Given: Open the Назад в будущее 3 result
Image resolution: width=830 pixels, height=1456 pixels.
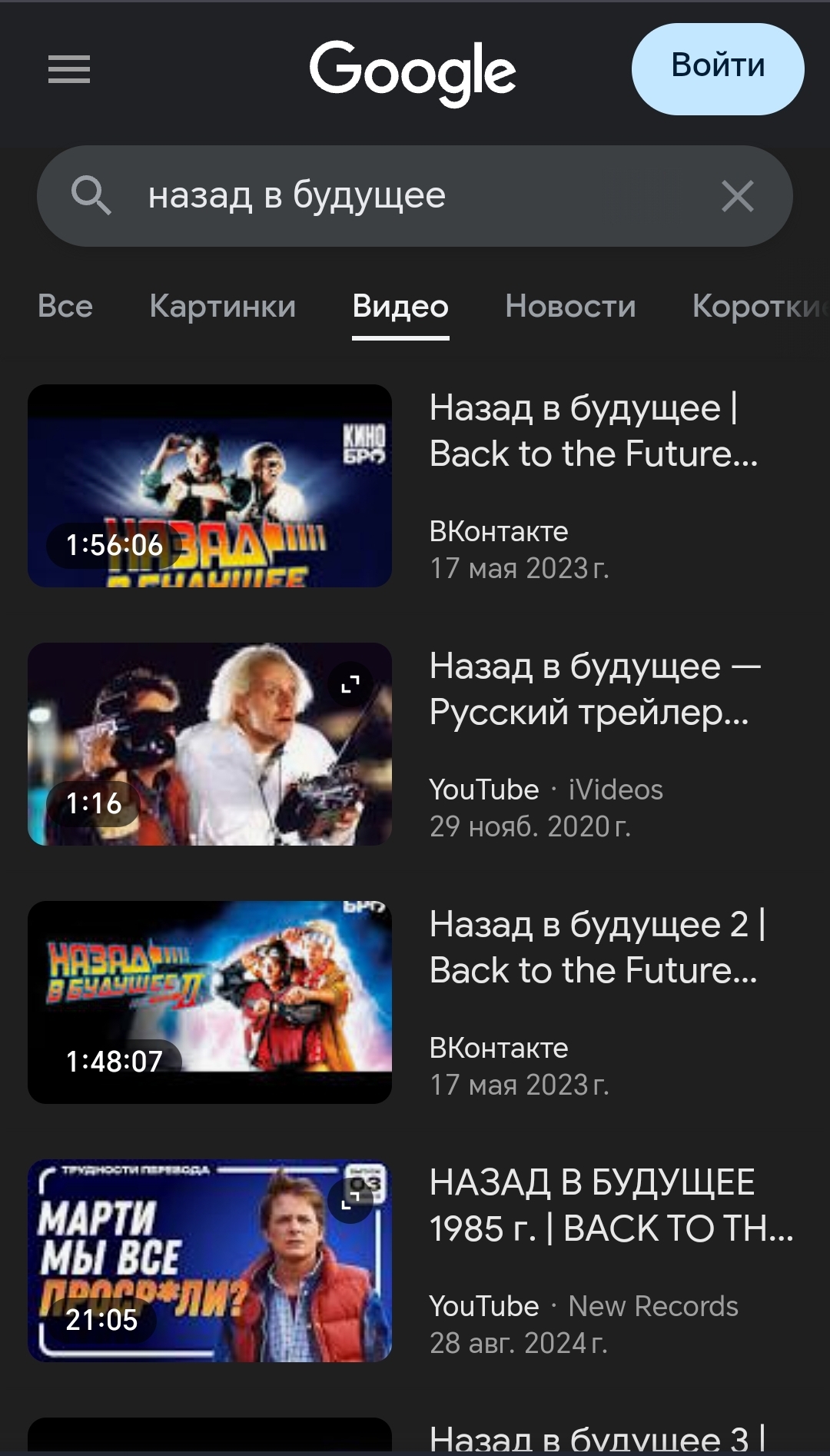Looking at the screenshot, I should tap(597, 1438).
